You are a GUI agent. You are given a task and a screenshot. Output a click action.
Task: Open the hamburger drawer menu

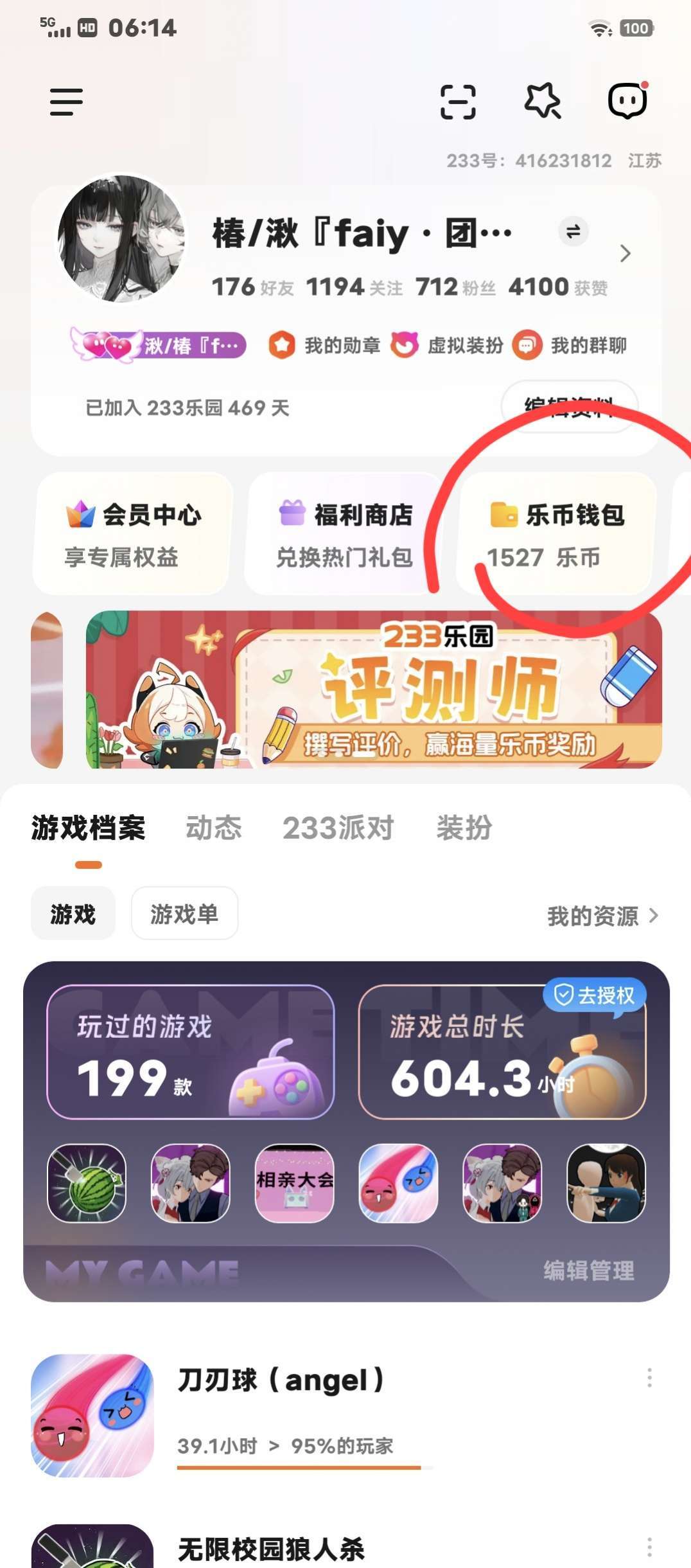(x=67, y=102)
